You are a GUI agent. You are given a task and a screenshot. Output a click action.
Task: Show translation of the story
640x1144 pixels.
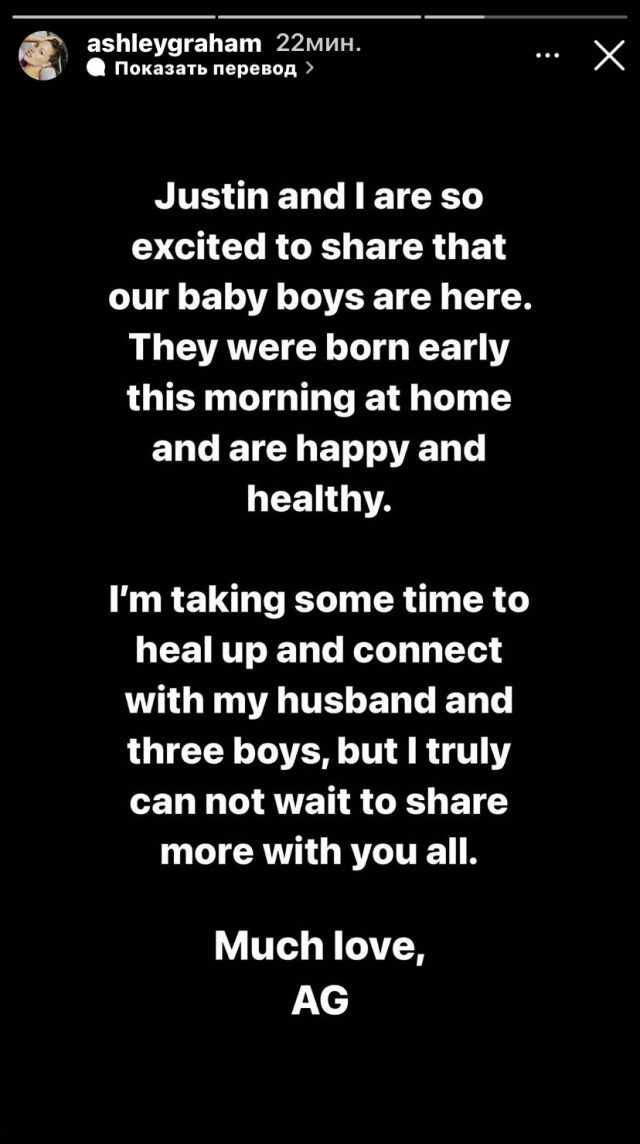pyautogui.click(x=206, y=69)
